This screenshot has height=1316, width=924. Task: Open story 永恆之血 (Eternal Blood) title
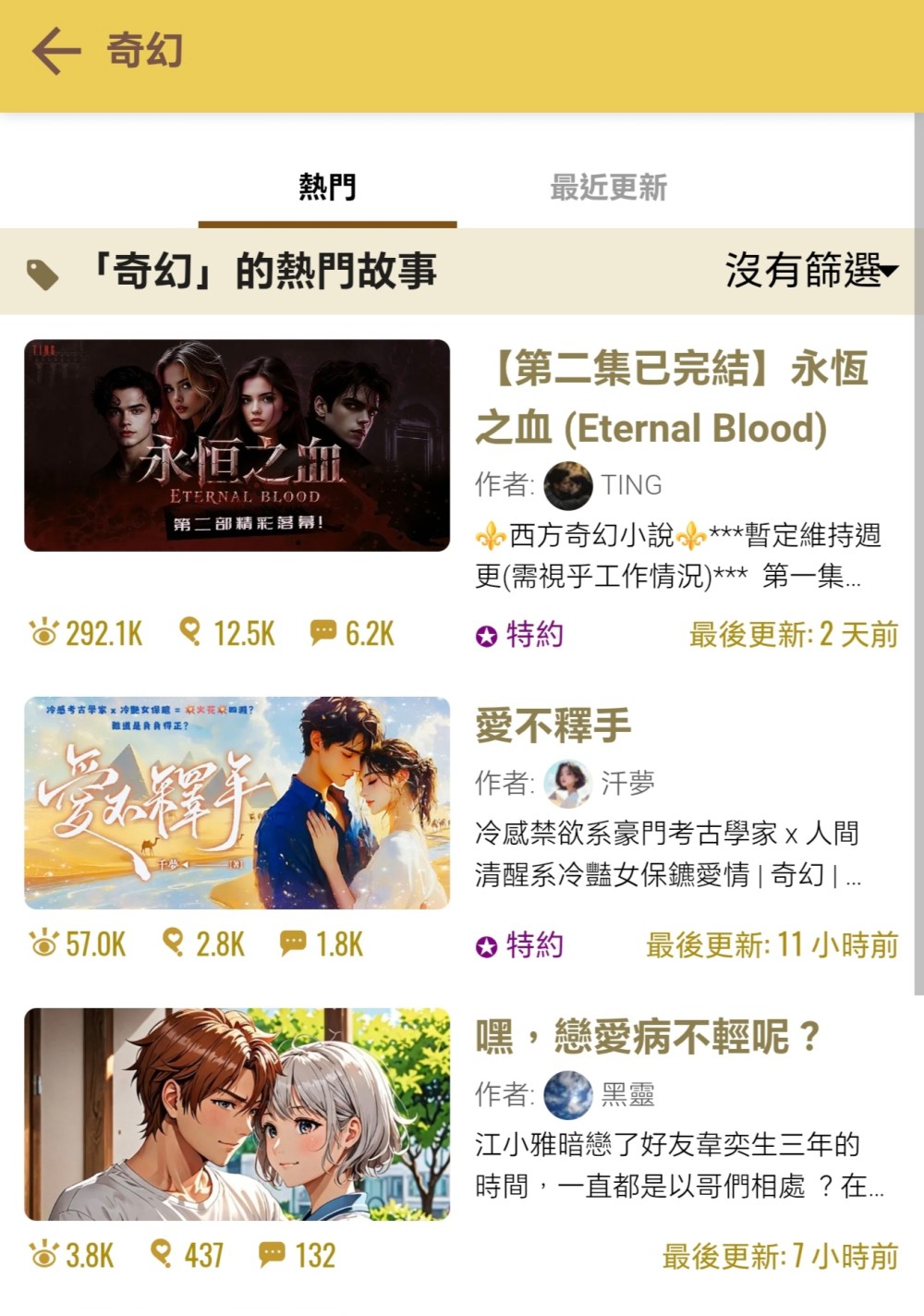tap(672, 398)
